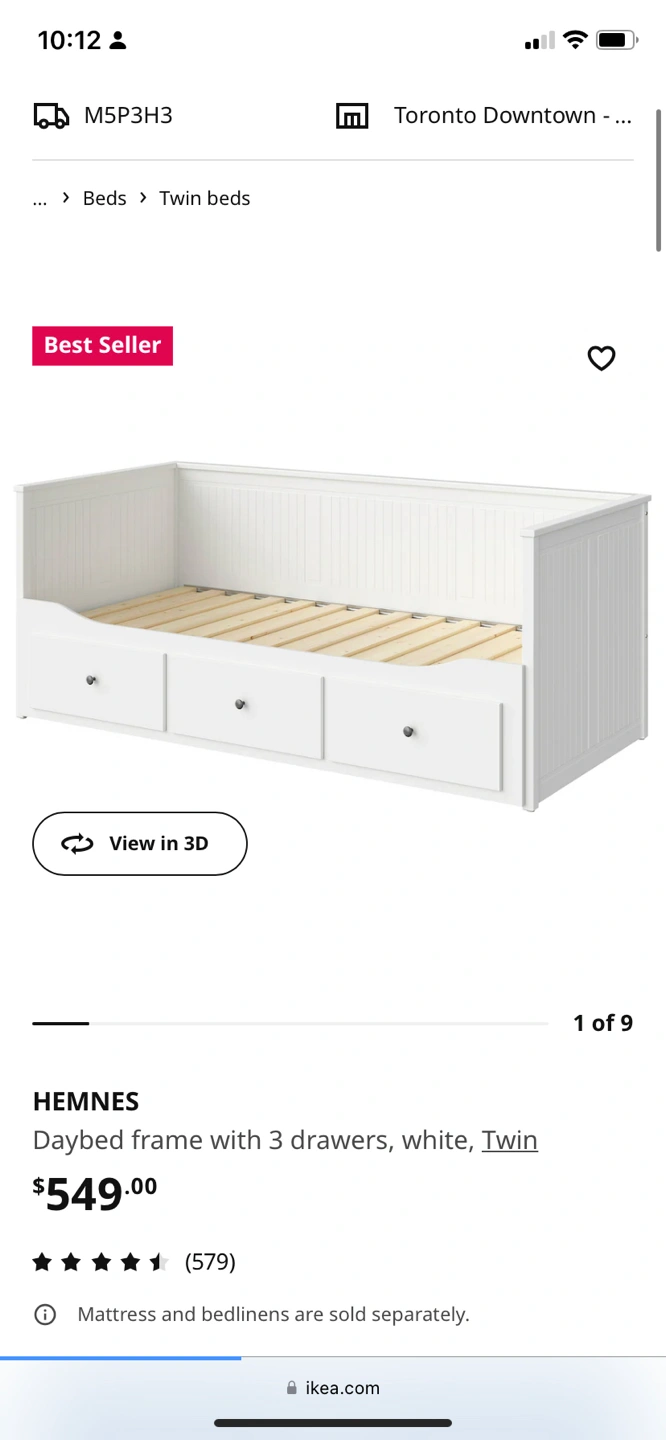Screen dimensions: 666x1440
Task: Open the 579 customer reviews
Action: point(210,1262)
